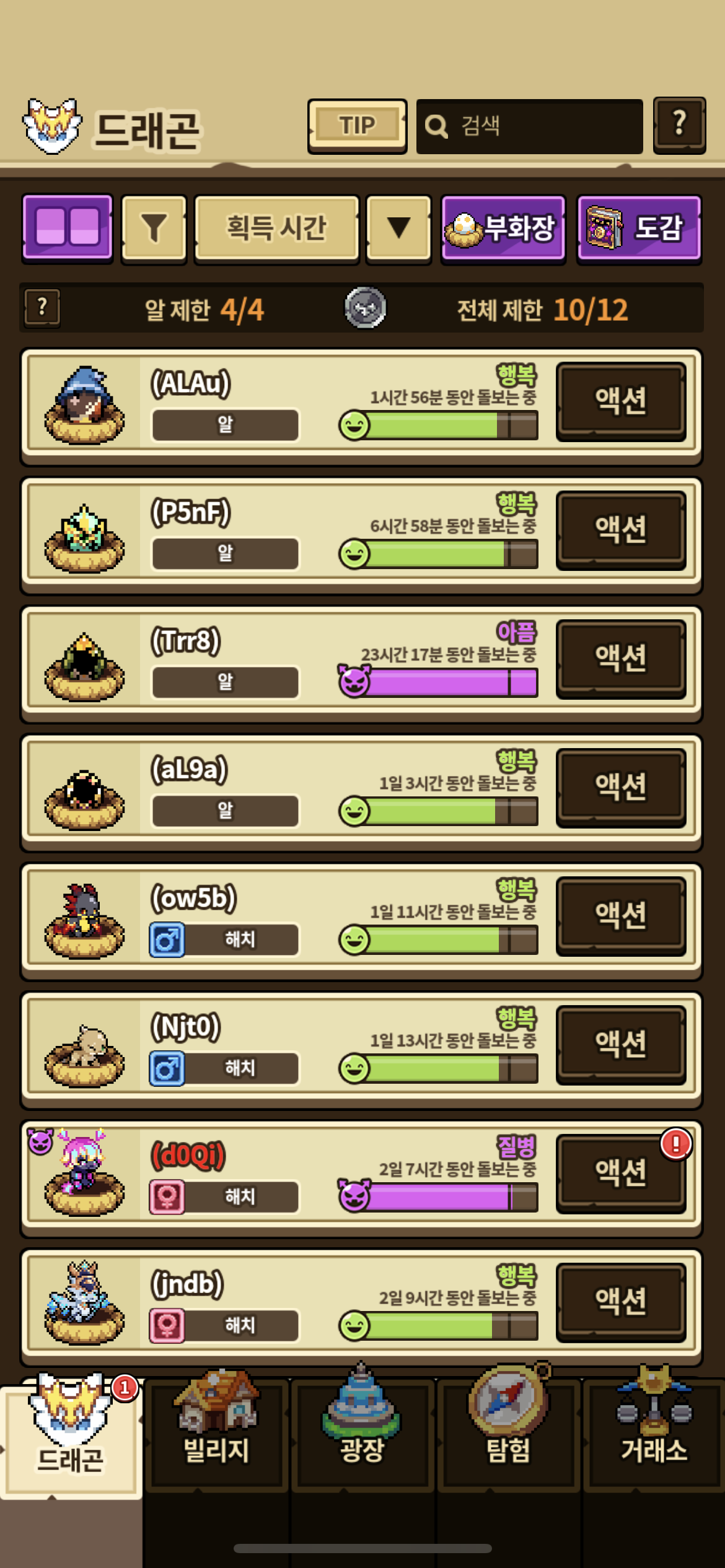The height and width of the screenshot is (1568, 725).
Task: Tap 액션 for diseased dragon (d0Qi)
Action: point(621,1173)
